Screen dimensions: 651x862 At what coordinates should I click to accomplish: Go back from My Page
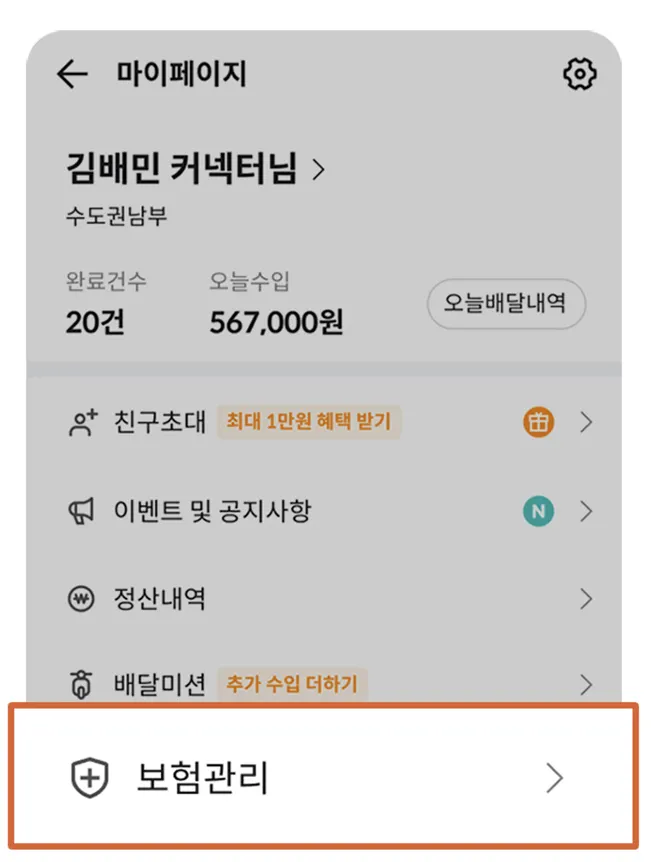pyautogui.click(x=72, y=75)
